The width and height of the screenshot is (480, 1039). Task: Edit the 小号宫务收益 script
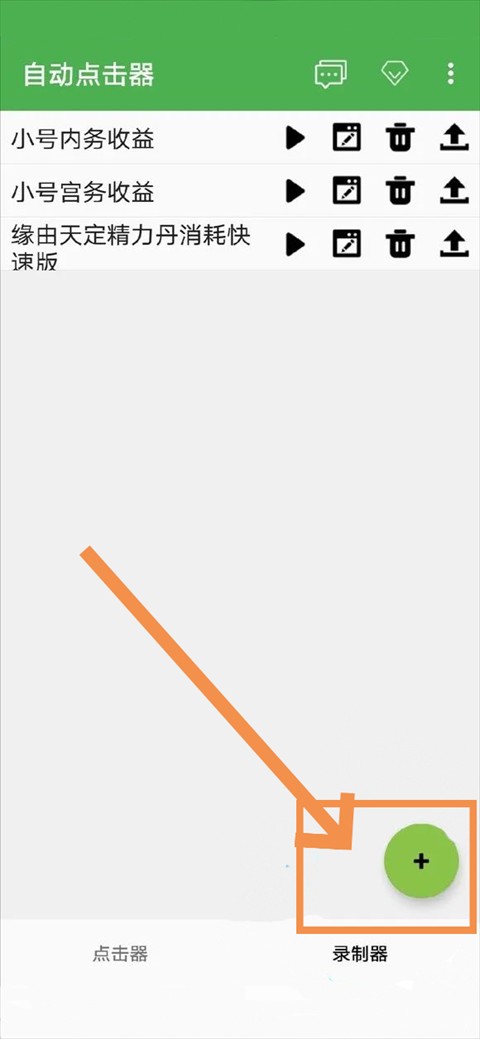tap(347, 191)
